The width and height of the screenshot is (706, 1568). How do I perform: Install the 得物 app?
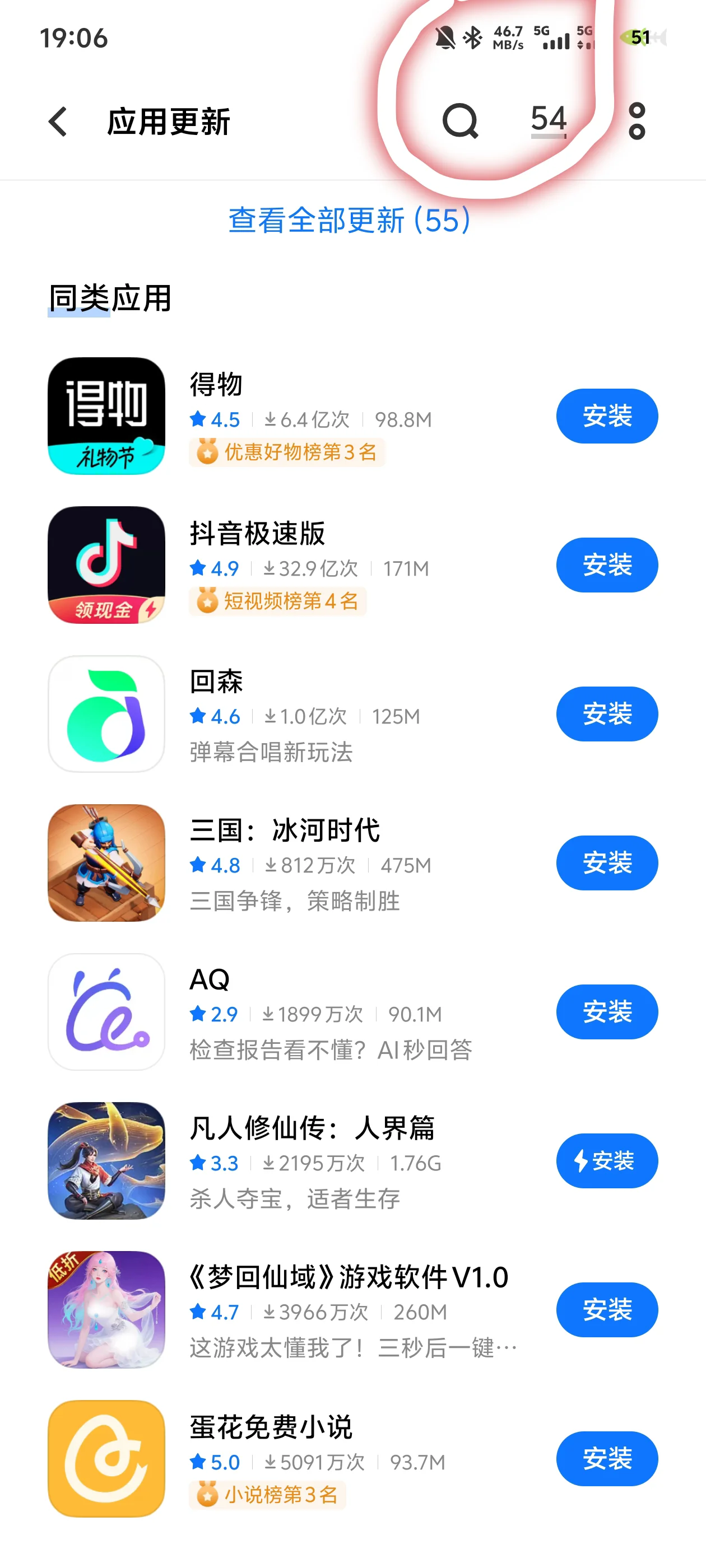(607, 416)
